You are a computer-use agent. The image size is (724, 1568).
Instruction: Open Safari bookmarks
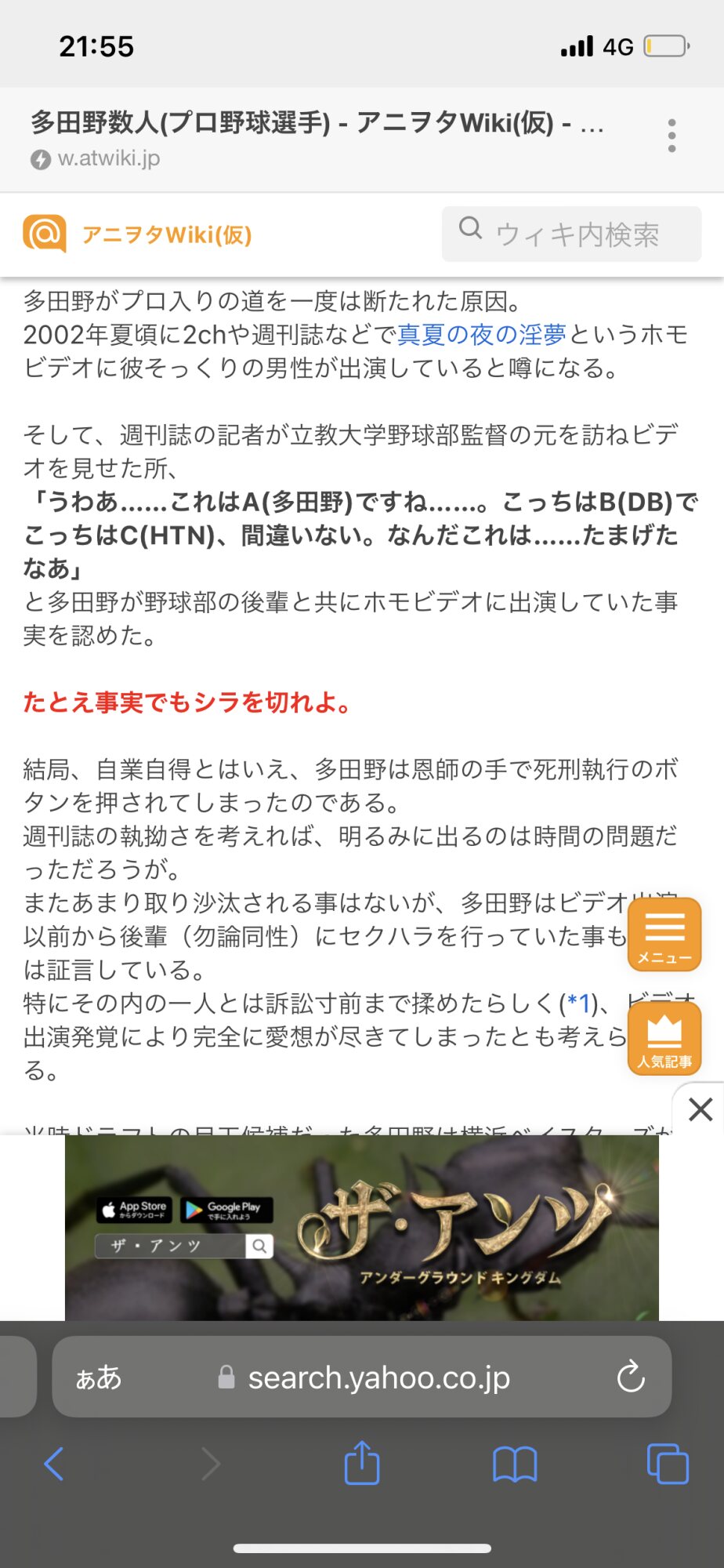click(514, 1464)
